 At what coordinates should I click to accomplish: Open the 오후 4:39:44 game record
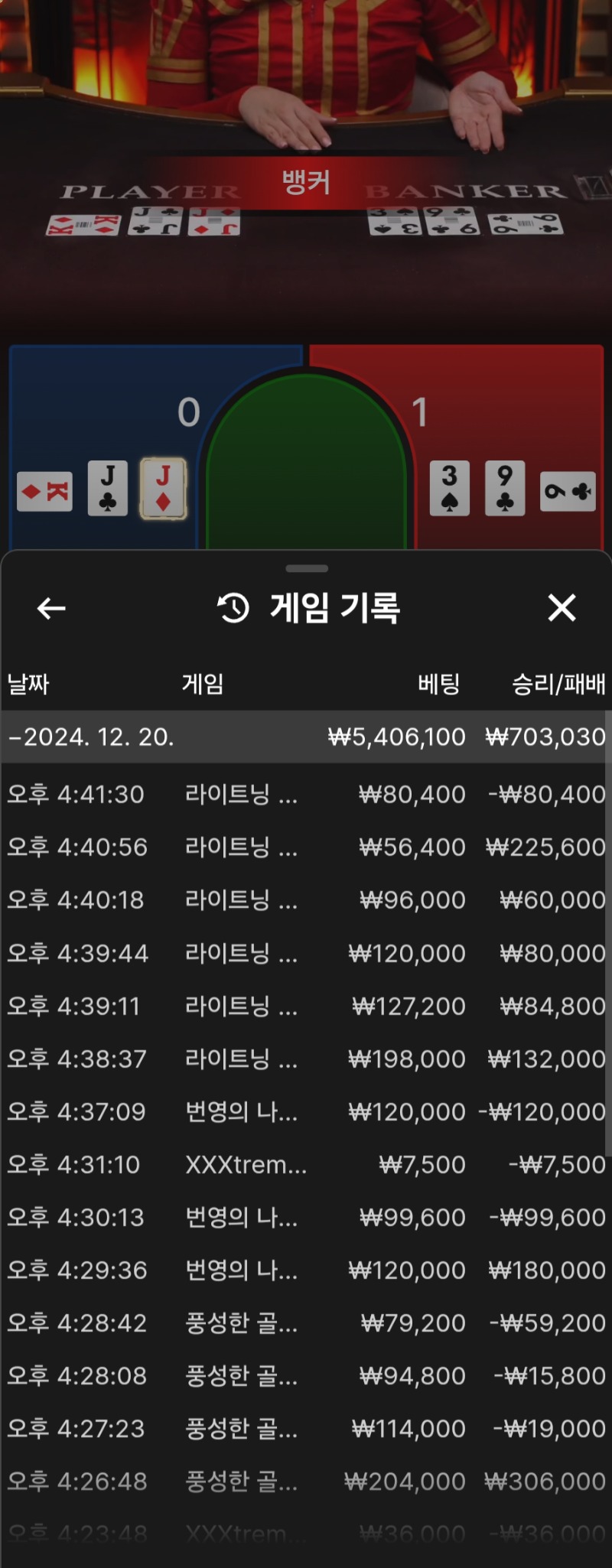tap(306, 953)
